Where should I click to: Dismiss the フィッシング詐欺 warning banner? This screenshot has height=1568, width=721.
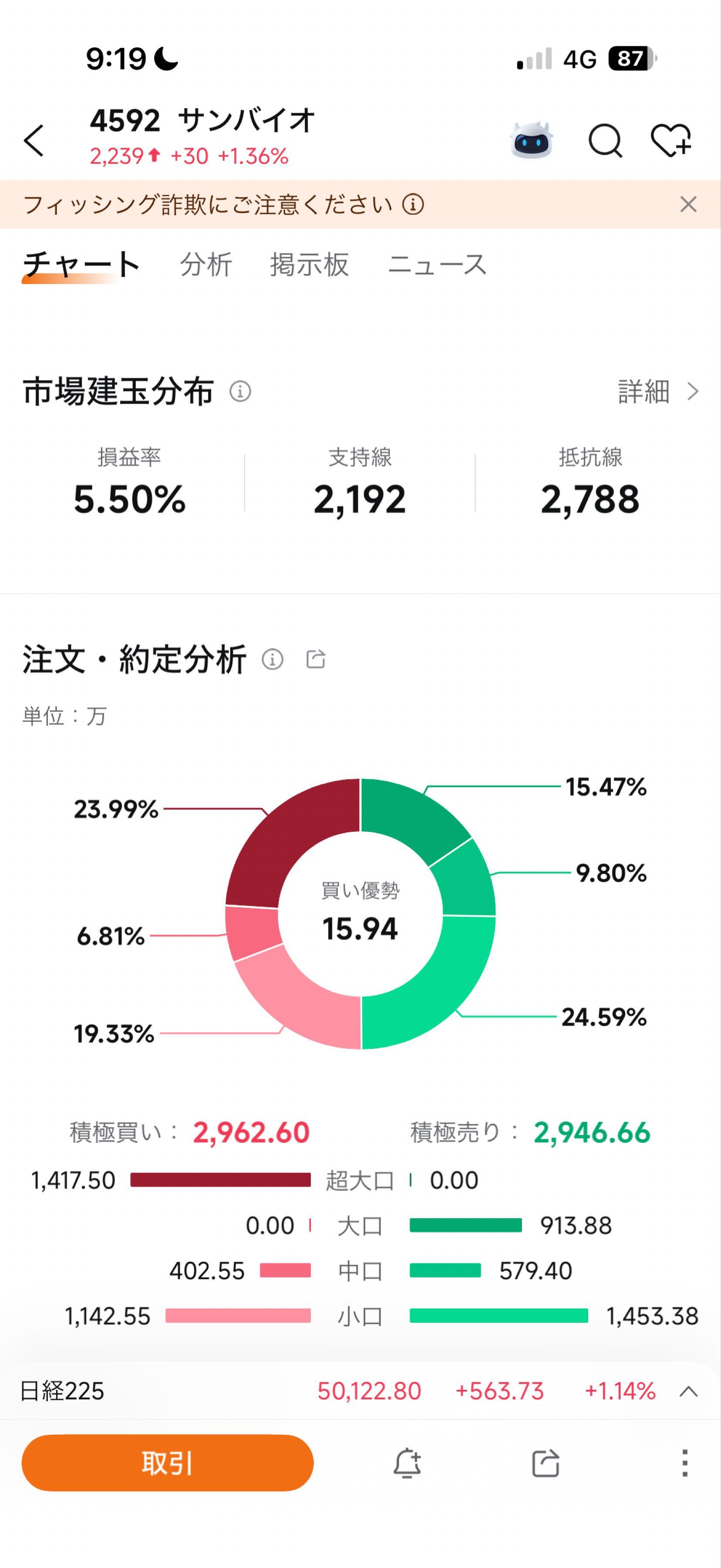click(688, 205)
